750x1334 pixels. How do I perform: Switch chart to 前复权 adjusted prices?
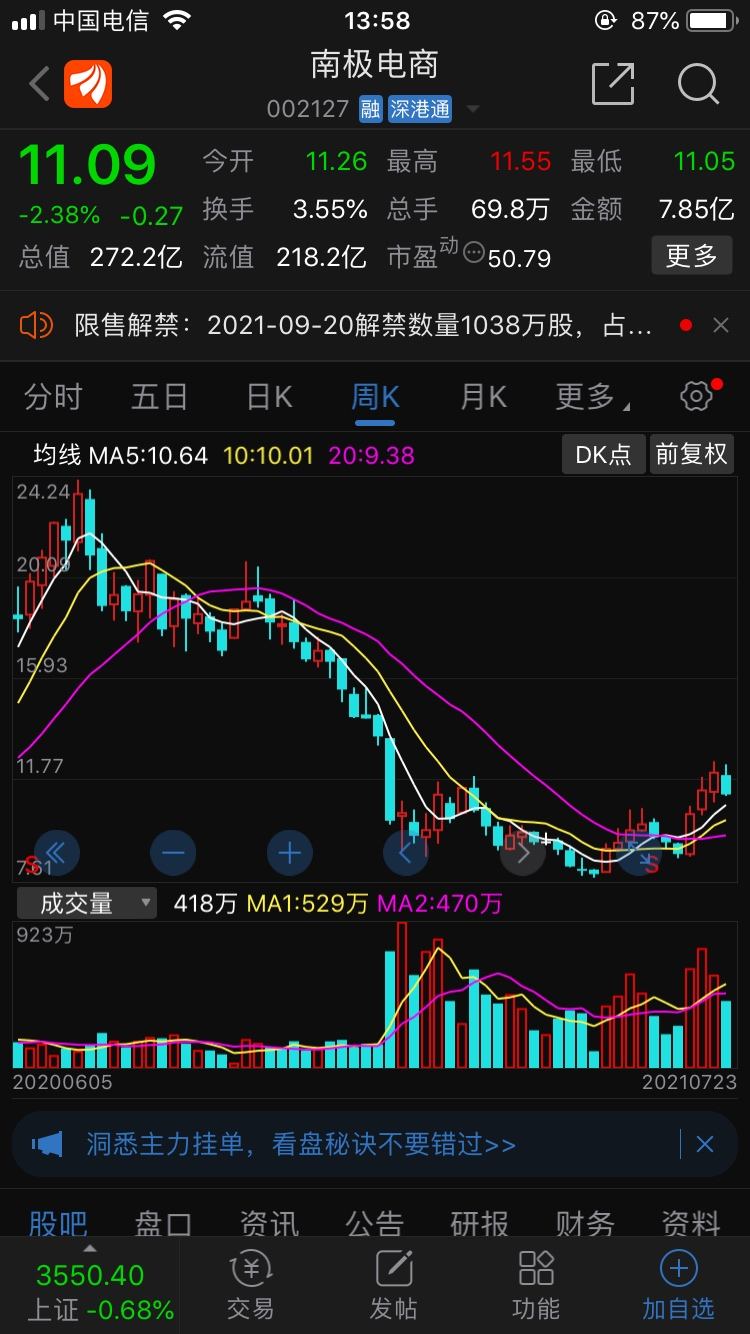click(x=692, y=453)
